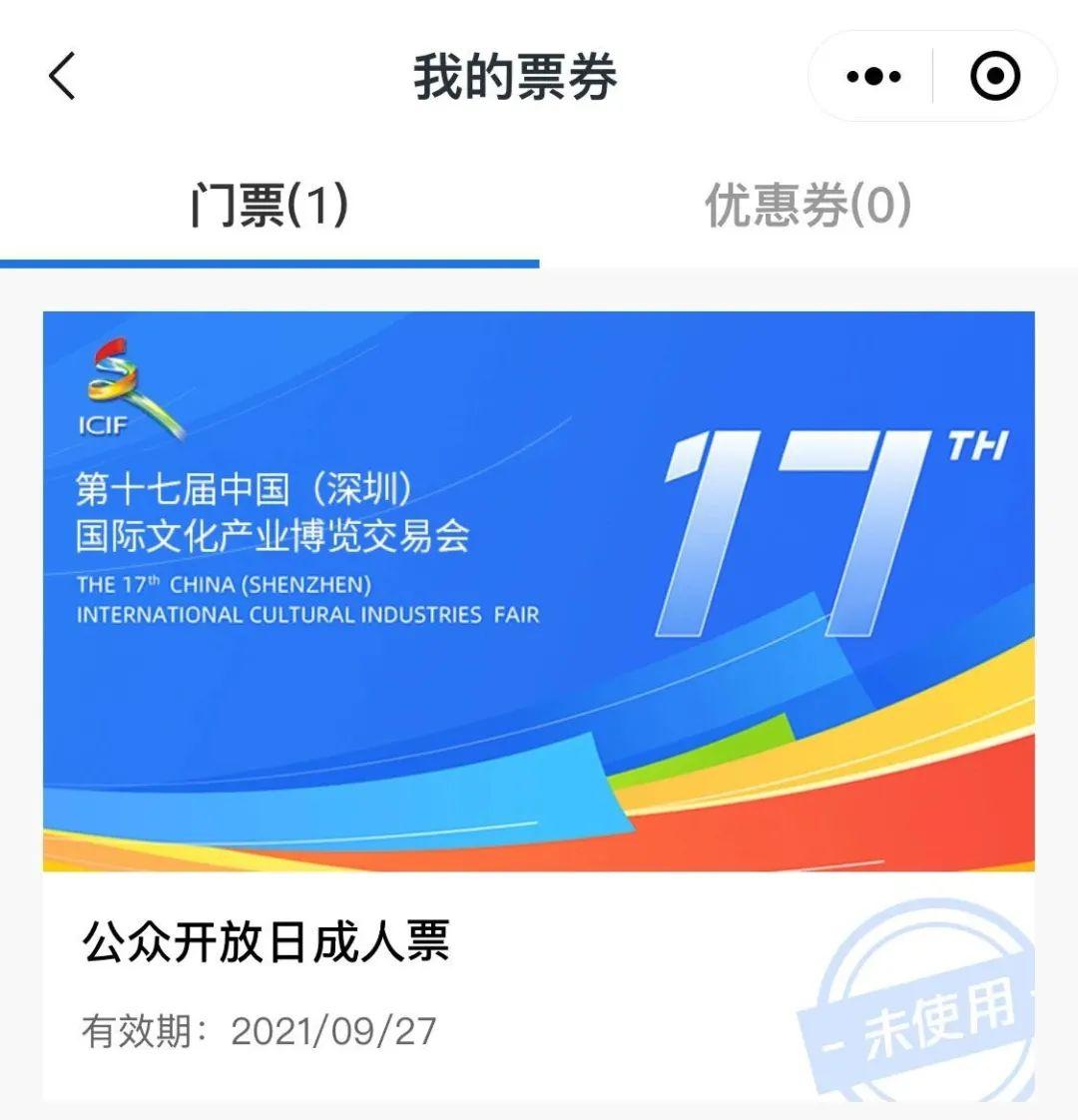Switch to the 优惠券(0) tab
Screen dimensions: 1078x1120
click(x=808, y=206)
